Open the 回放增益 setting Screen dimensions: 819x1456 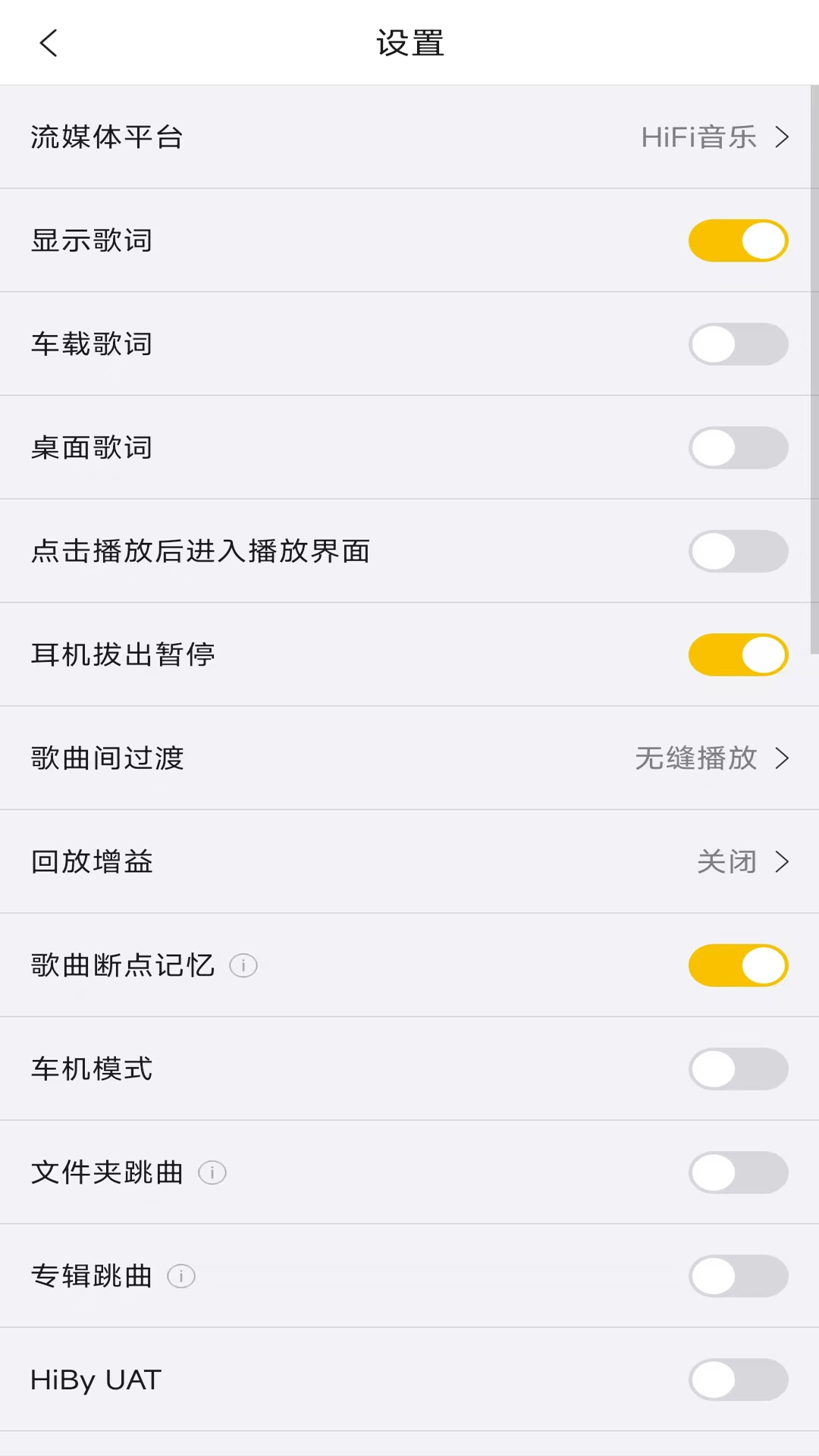[x=409, y=862]
